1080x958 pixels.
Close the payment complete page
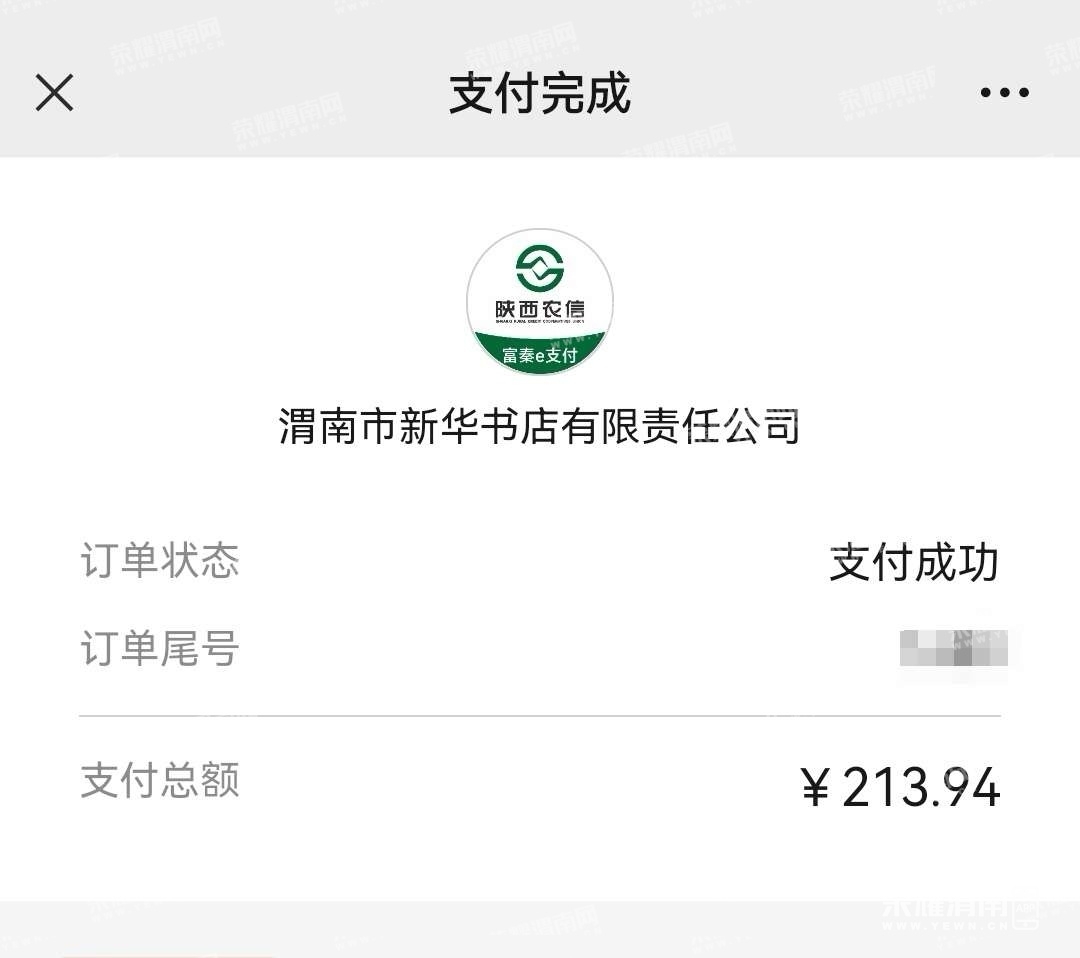[x=54, y=93]
